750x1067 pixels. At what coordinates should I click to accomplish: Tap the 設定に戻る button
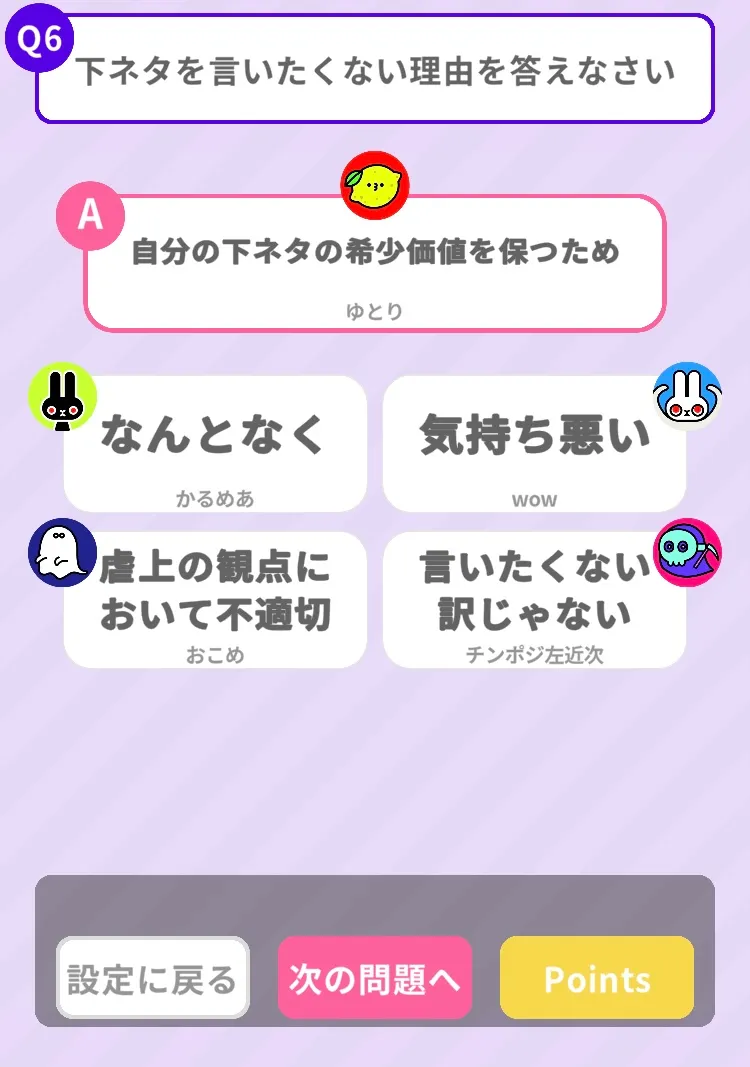[x=152, y=978]
